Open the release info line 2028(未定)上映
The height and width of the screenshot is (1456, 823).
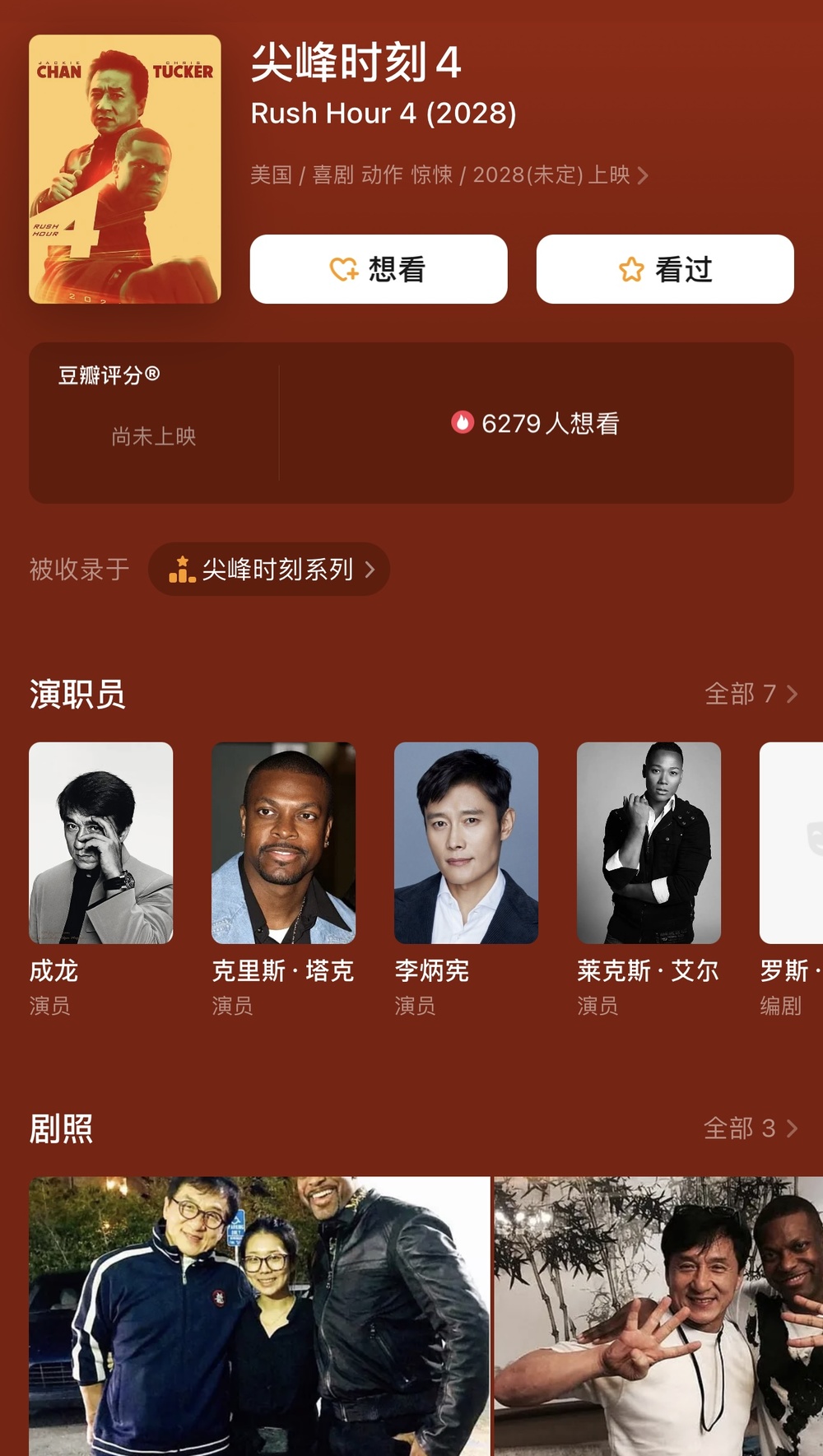click(449, 175)
